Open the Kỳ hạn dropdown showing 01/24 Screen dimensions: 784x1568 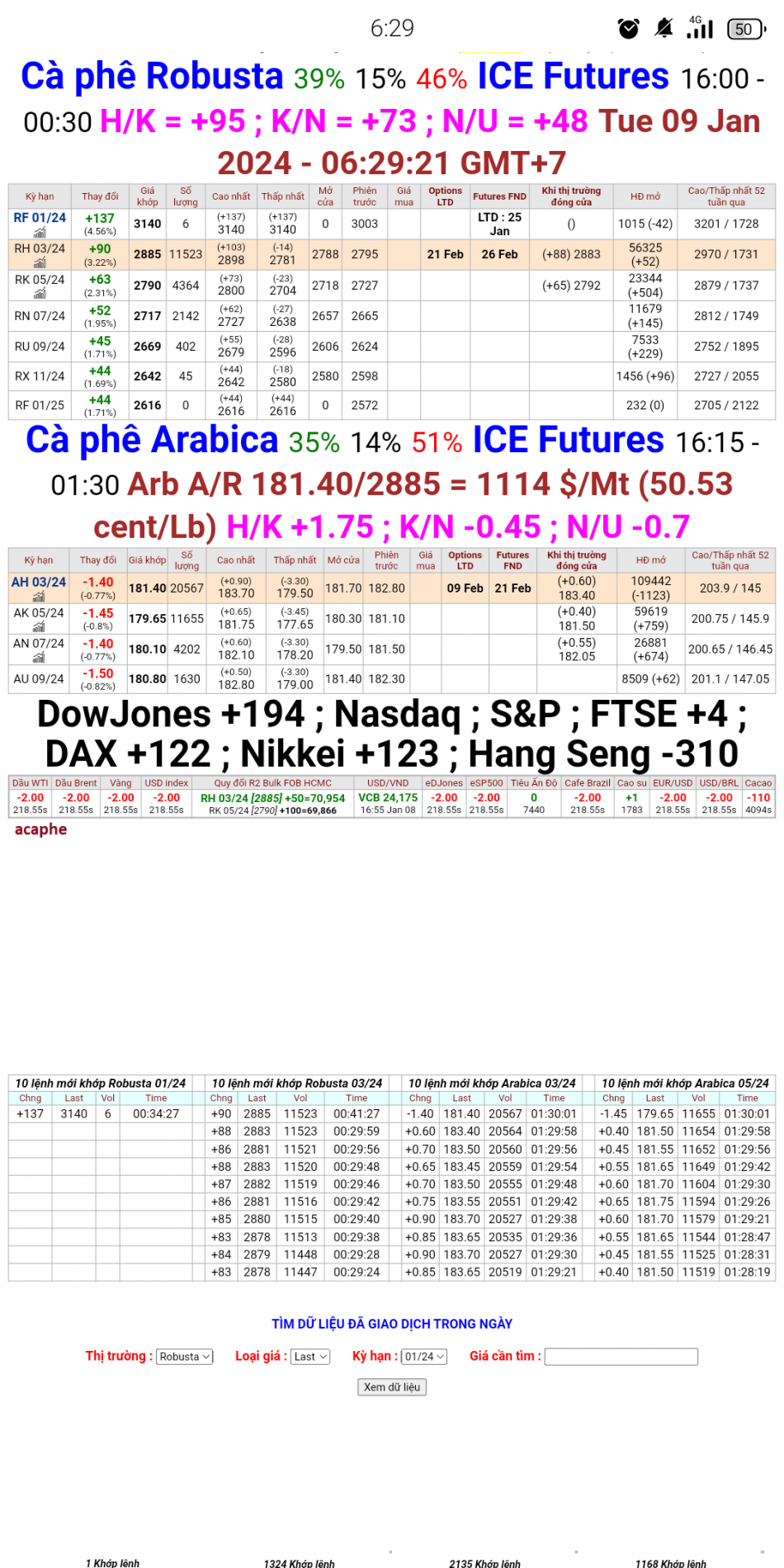(424, 1356)
